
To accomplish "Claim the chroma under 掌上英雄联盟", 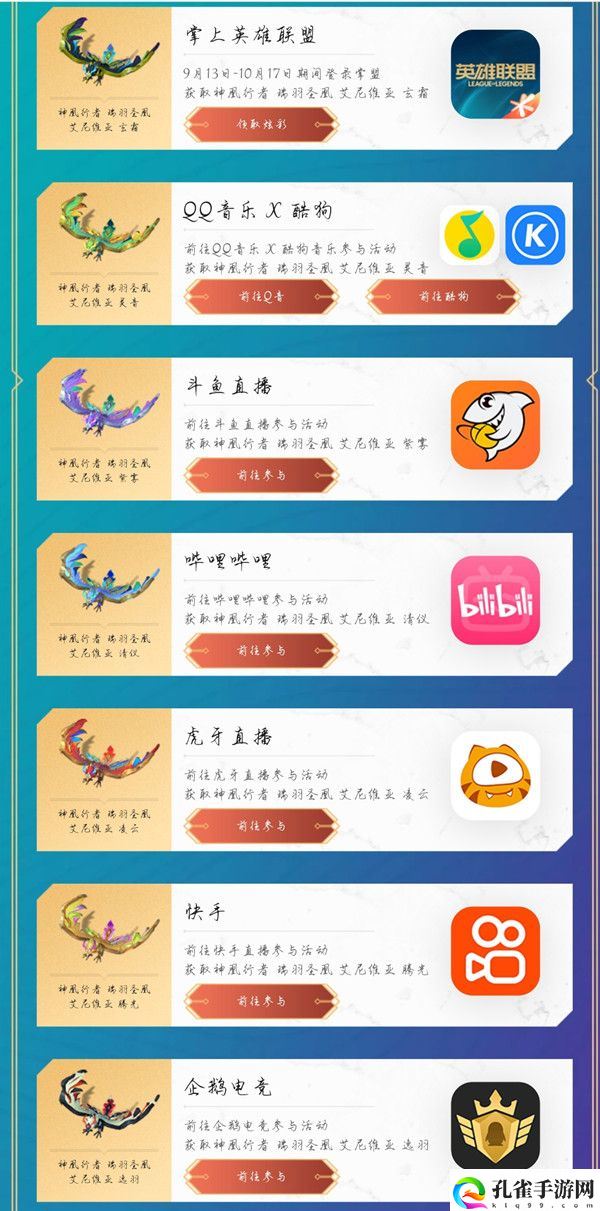I will [x=261, y=123].
